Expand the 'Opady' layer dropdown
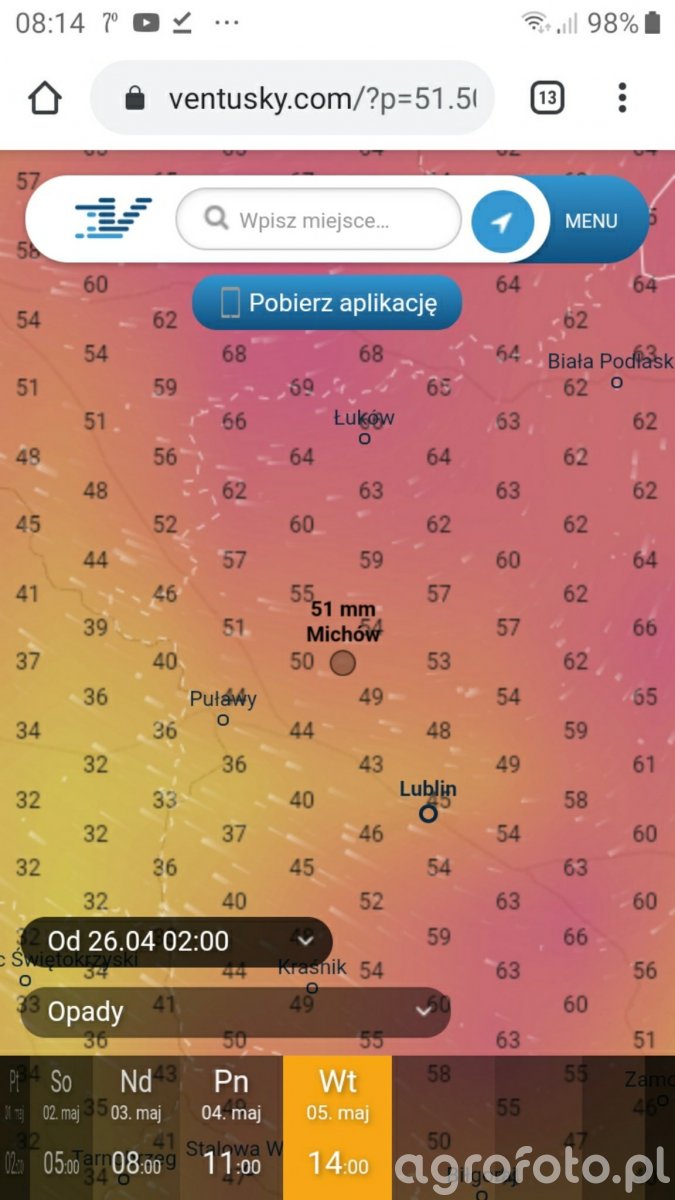This screenshot has height=1200, width=675. pos(235,1012)
